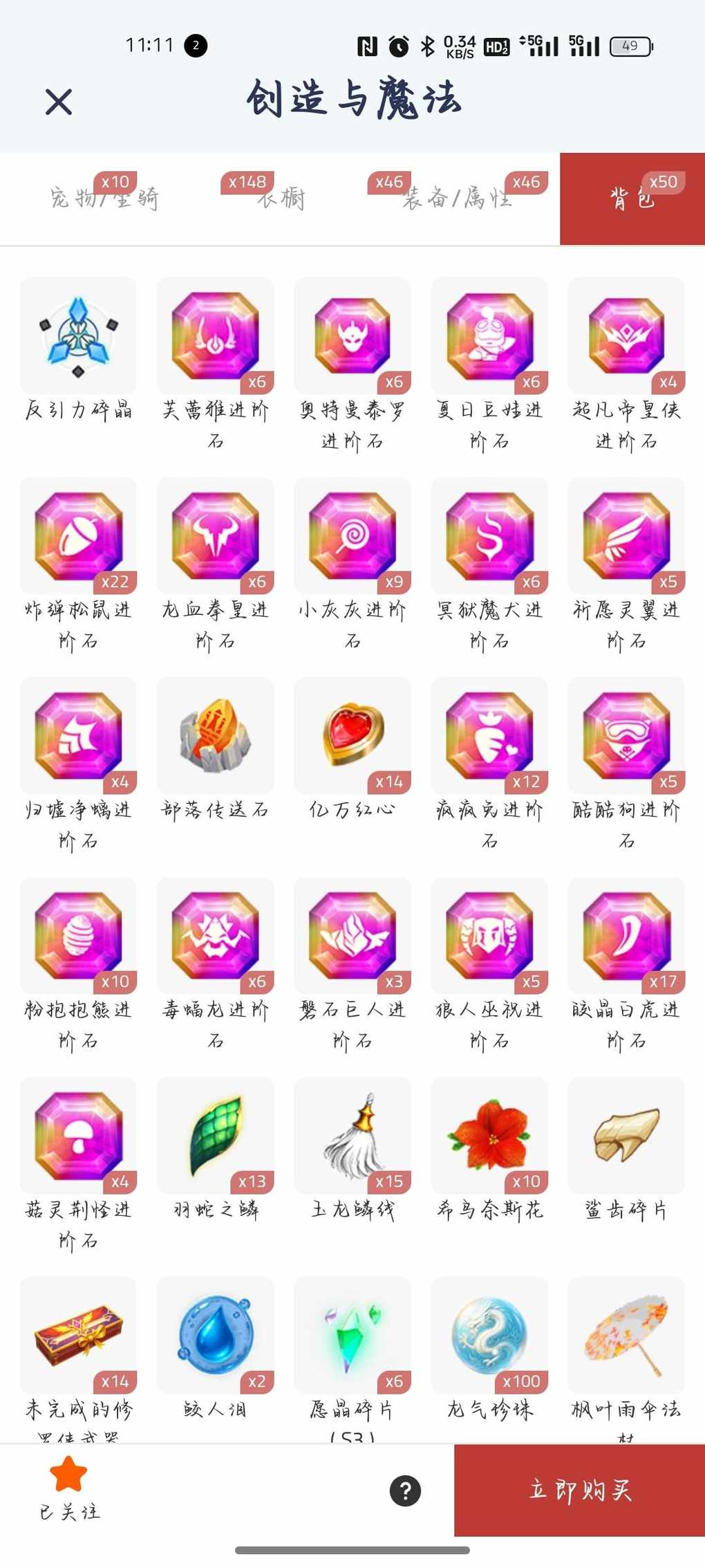View the 部落传送石 item

click(x=215, y=736)
